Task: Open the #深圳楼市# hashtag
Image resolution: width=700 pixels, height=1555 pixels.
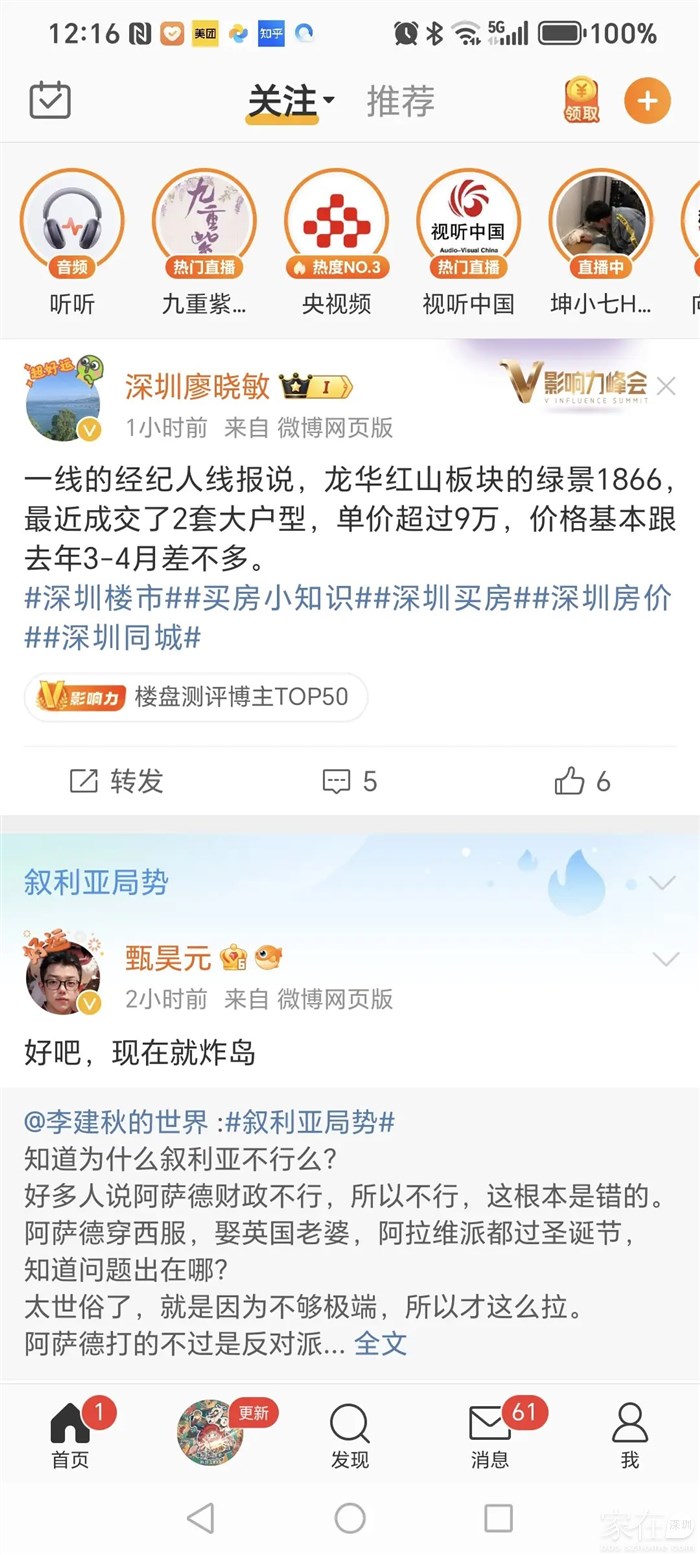Action: point(93,598)
